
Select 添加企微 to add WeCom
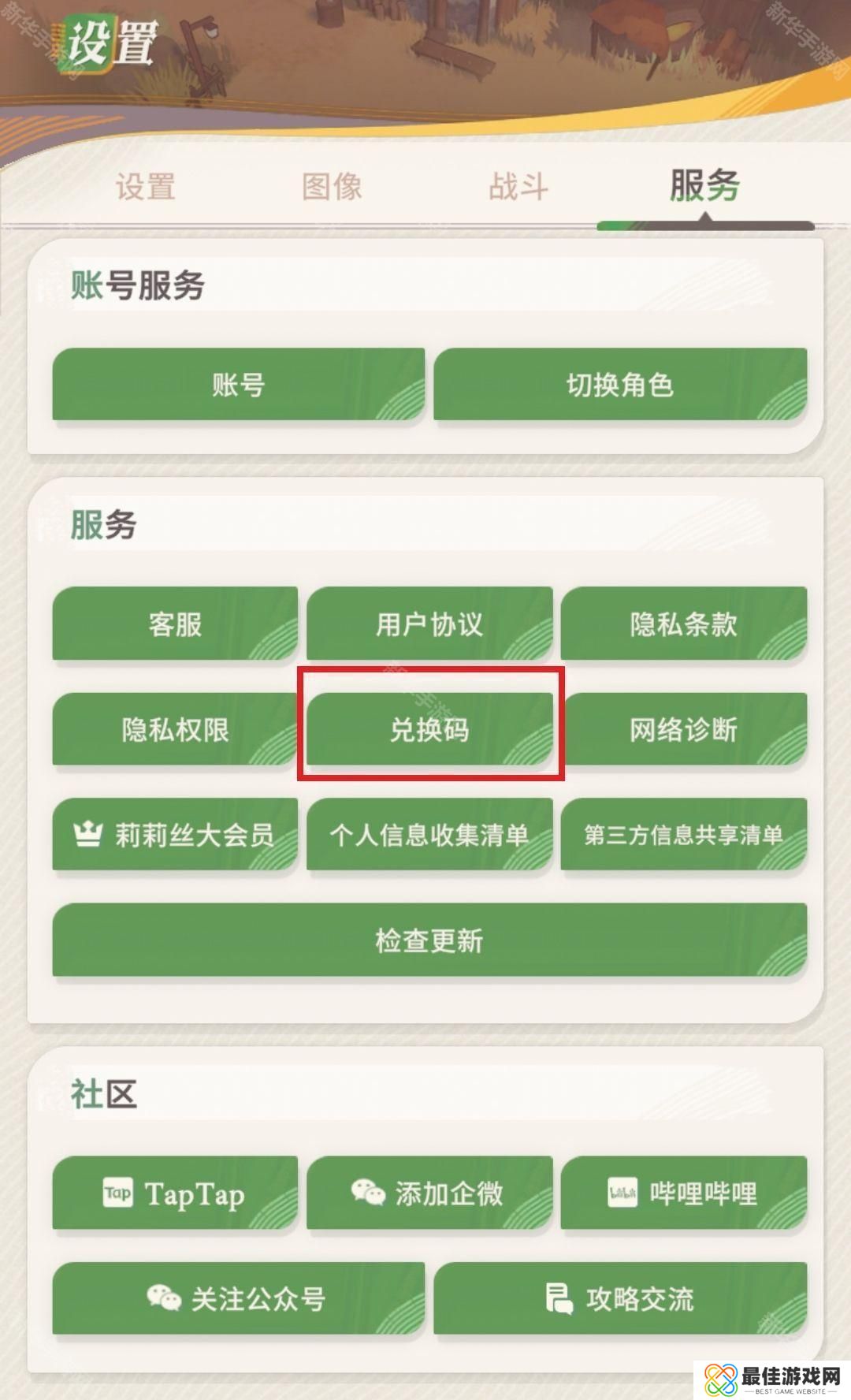point(429,1193)
